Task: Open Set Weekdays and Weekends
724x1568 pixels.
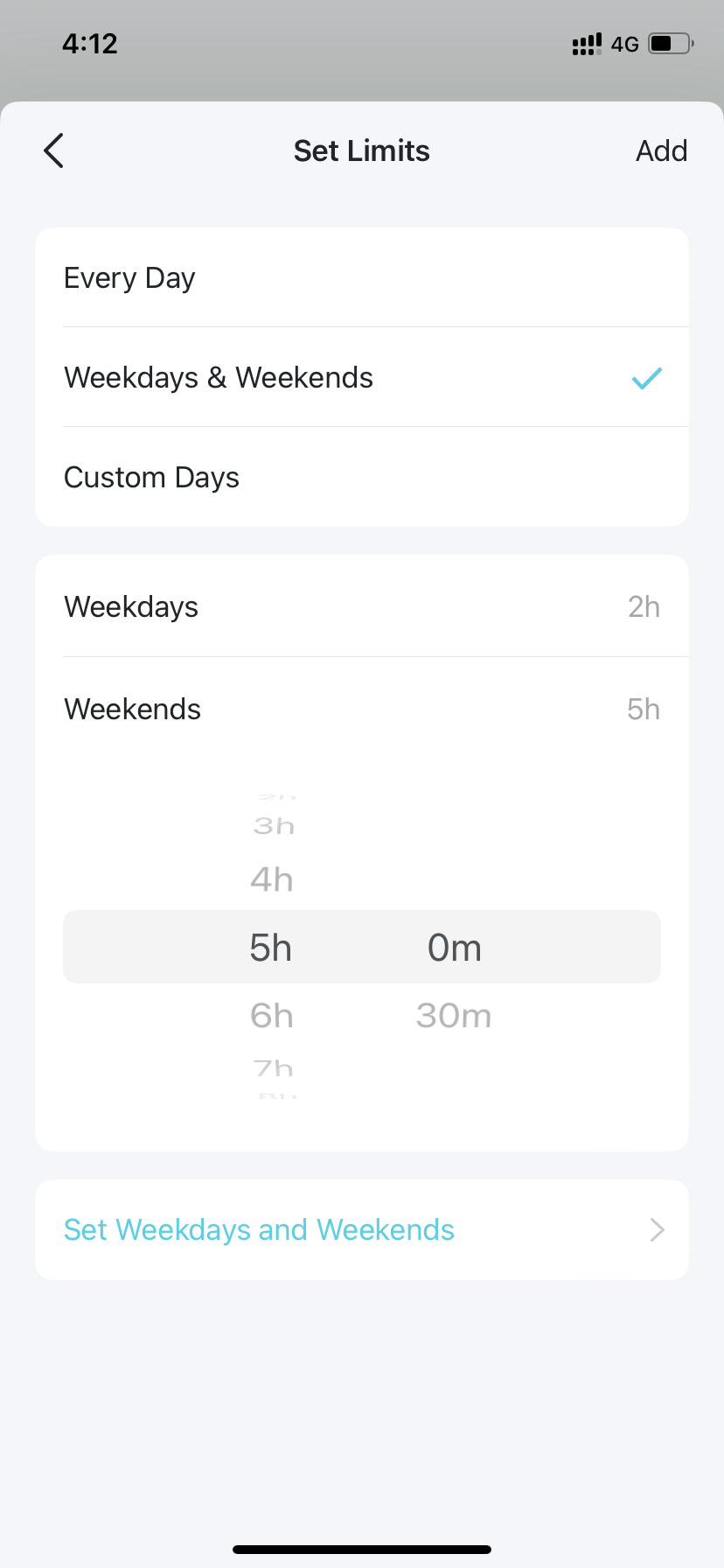Action: [362, 1229]
